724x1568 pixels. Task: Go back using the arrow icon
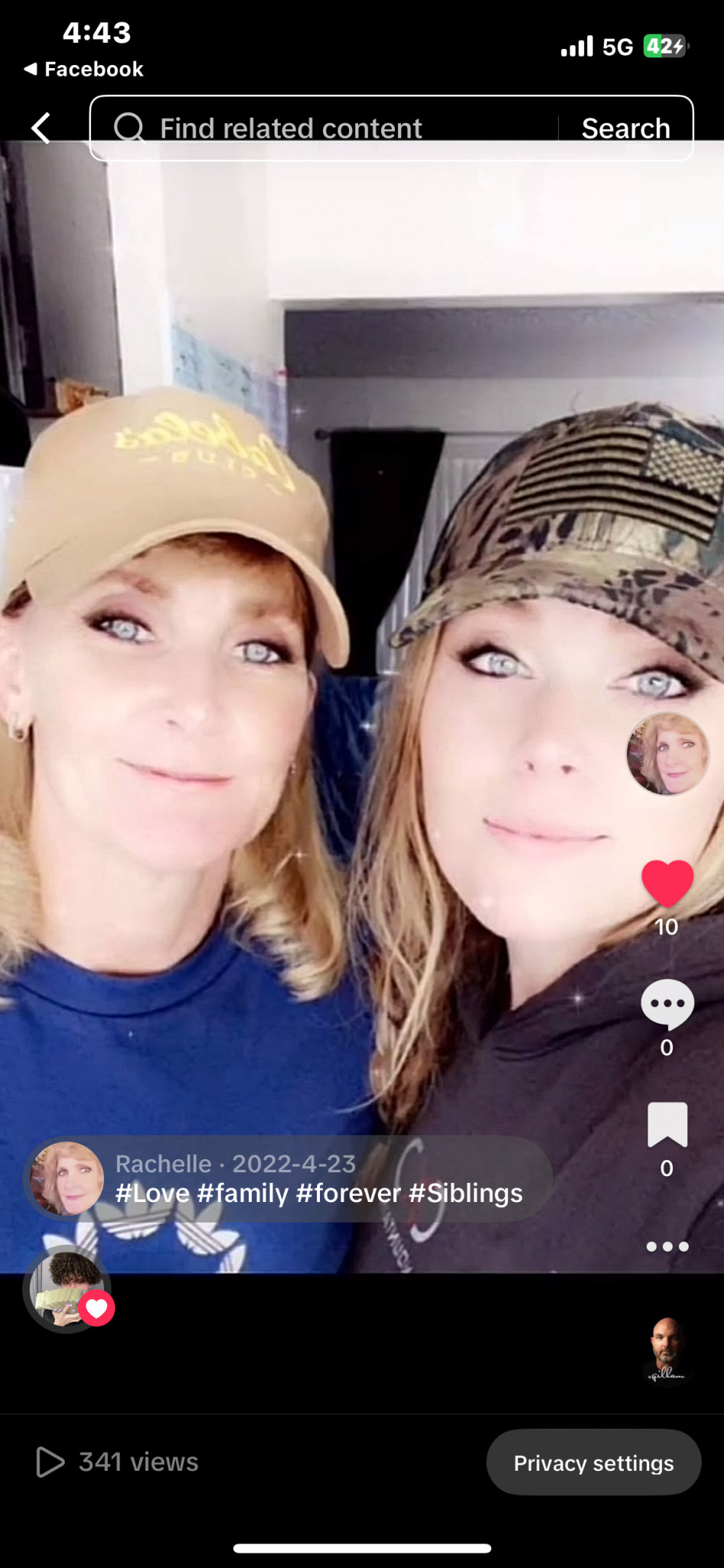tap(41, 128)
